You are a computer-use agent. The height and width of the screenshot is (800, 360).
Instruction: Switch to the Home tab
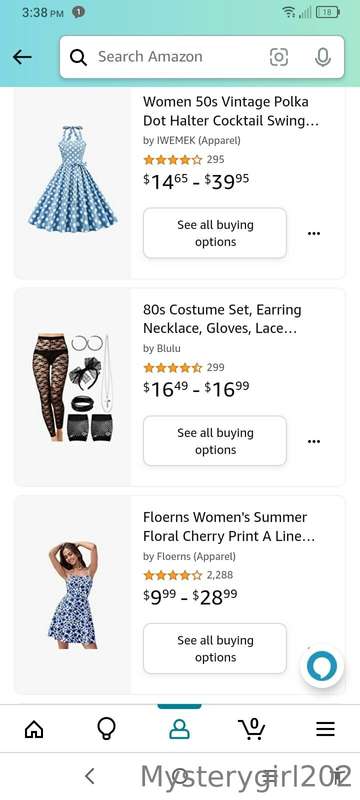(34, 729)
